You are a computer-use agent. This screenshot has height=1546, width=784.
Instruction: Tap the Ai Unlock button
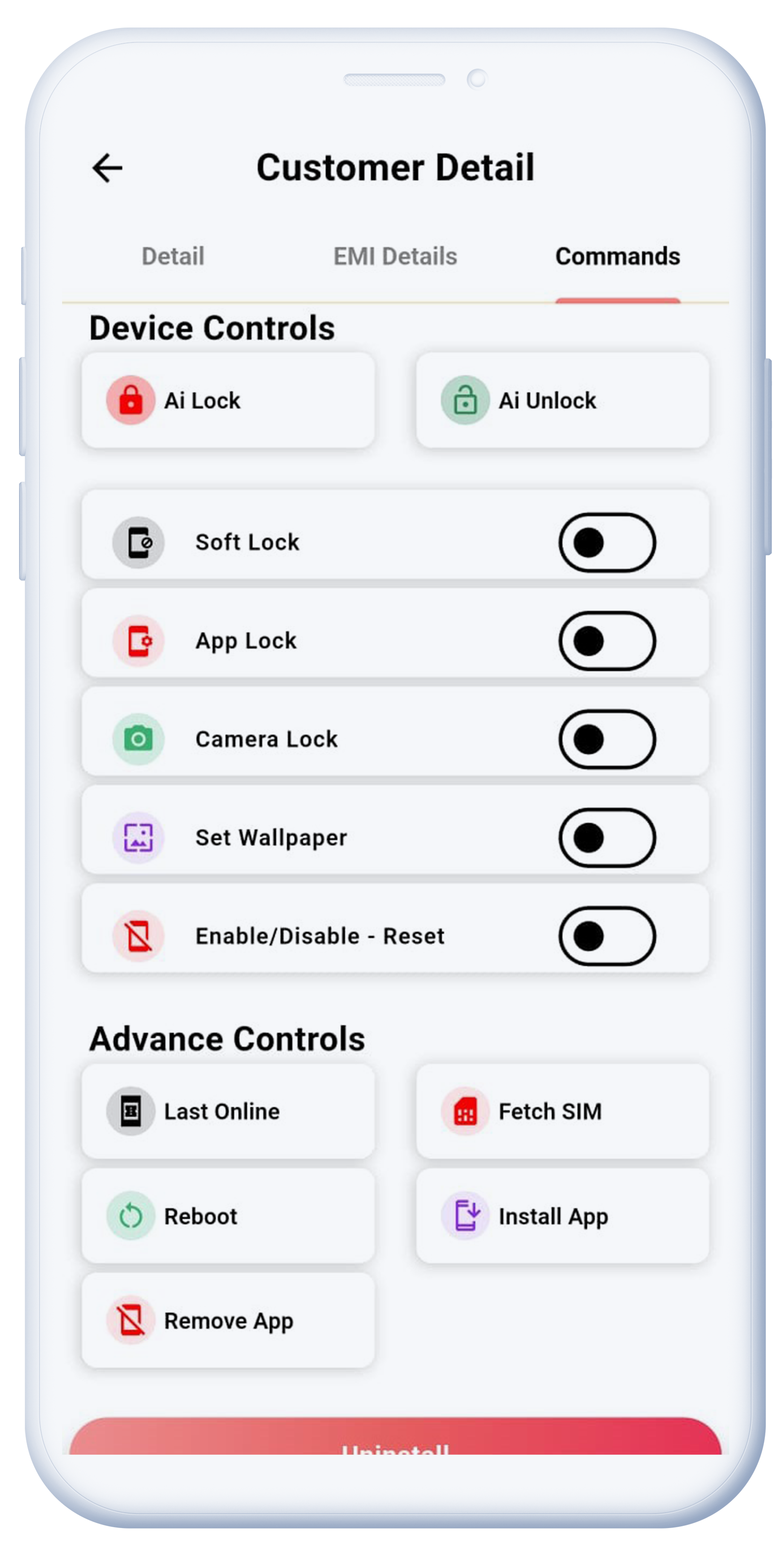click(x=563, y=400)
